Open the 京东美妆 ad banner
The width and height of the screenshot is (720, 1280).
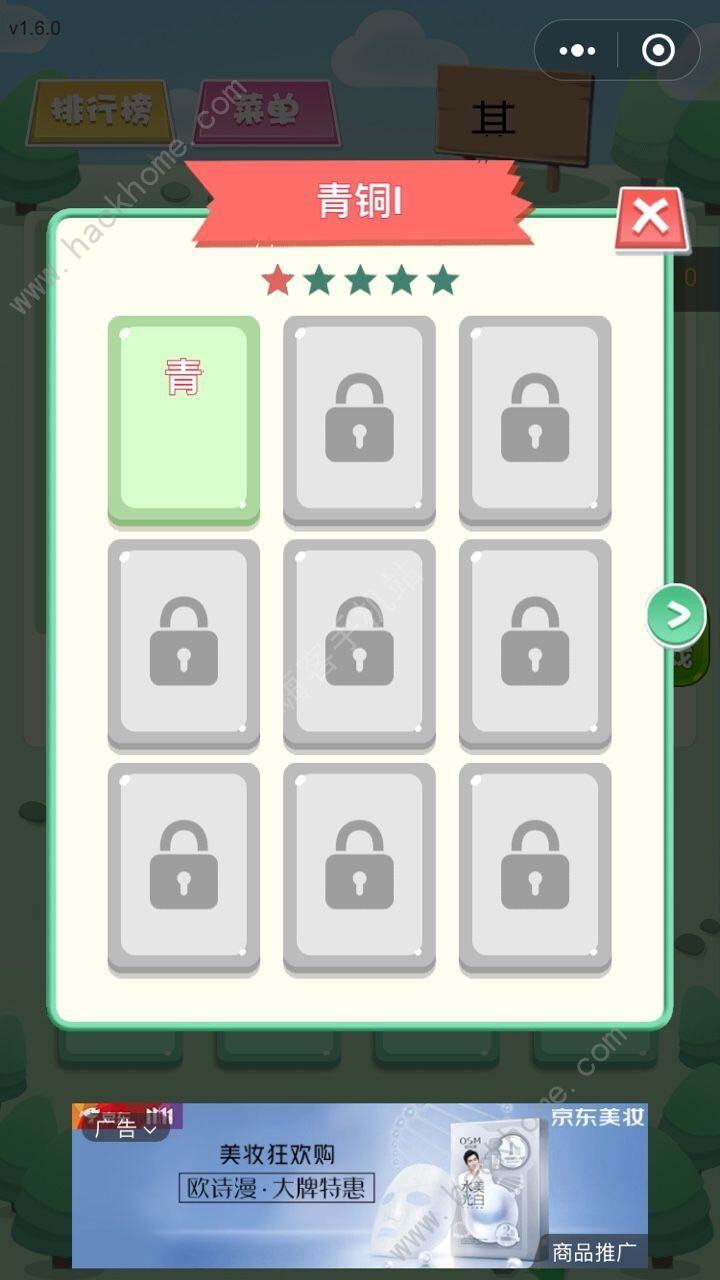pos(360,1185)
